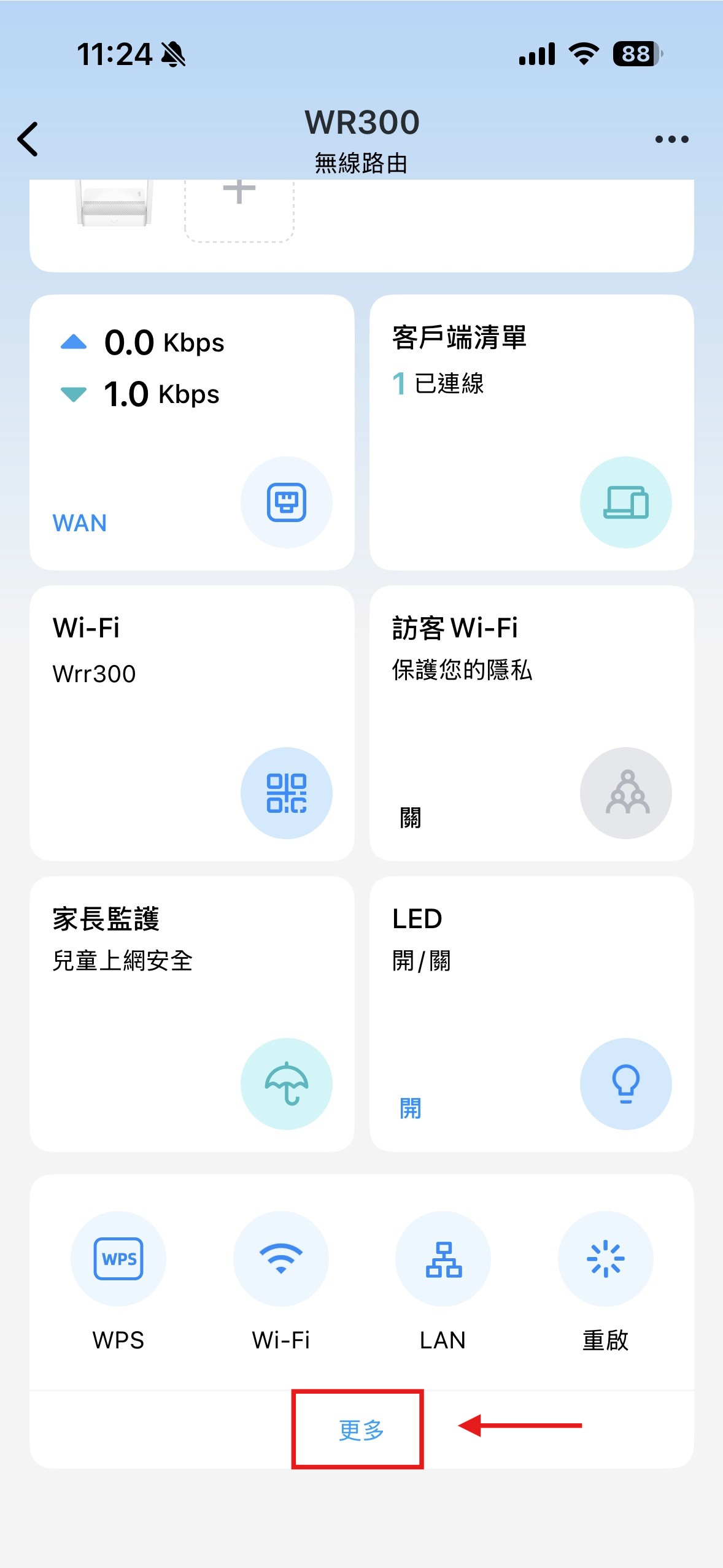Select the WPS icon
723x1568 pixels.
(x=118, y=1259)
